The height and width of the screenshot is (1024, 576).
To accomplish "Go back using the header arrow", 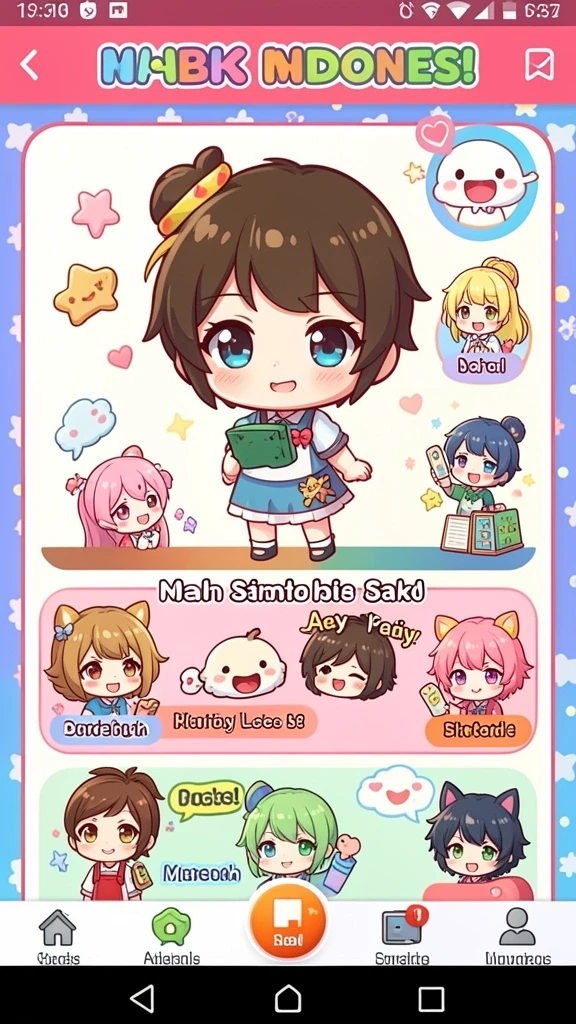I will 29,65.
